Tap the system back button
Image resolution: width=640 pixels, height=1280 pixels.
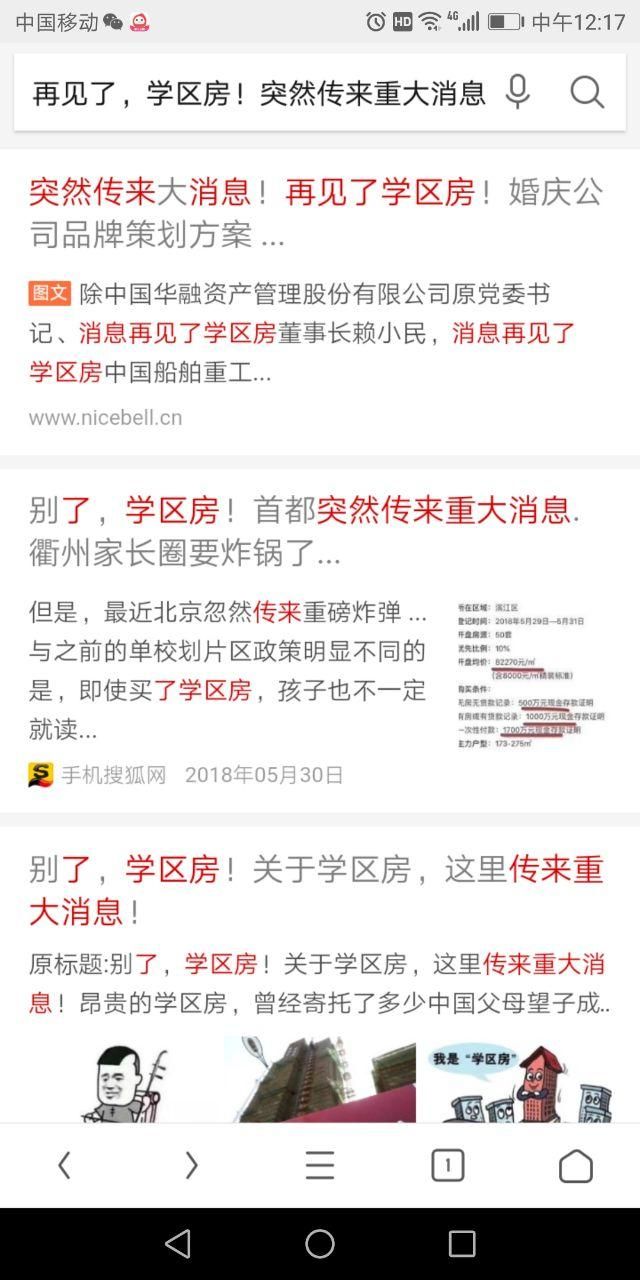click(178, 1243)
